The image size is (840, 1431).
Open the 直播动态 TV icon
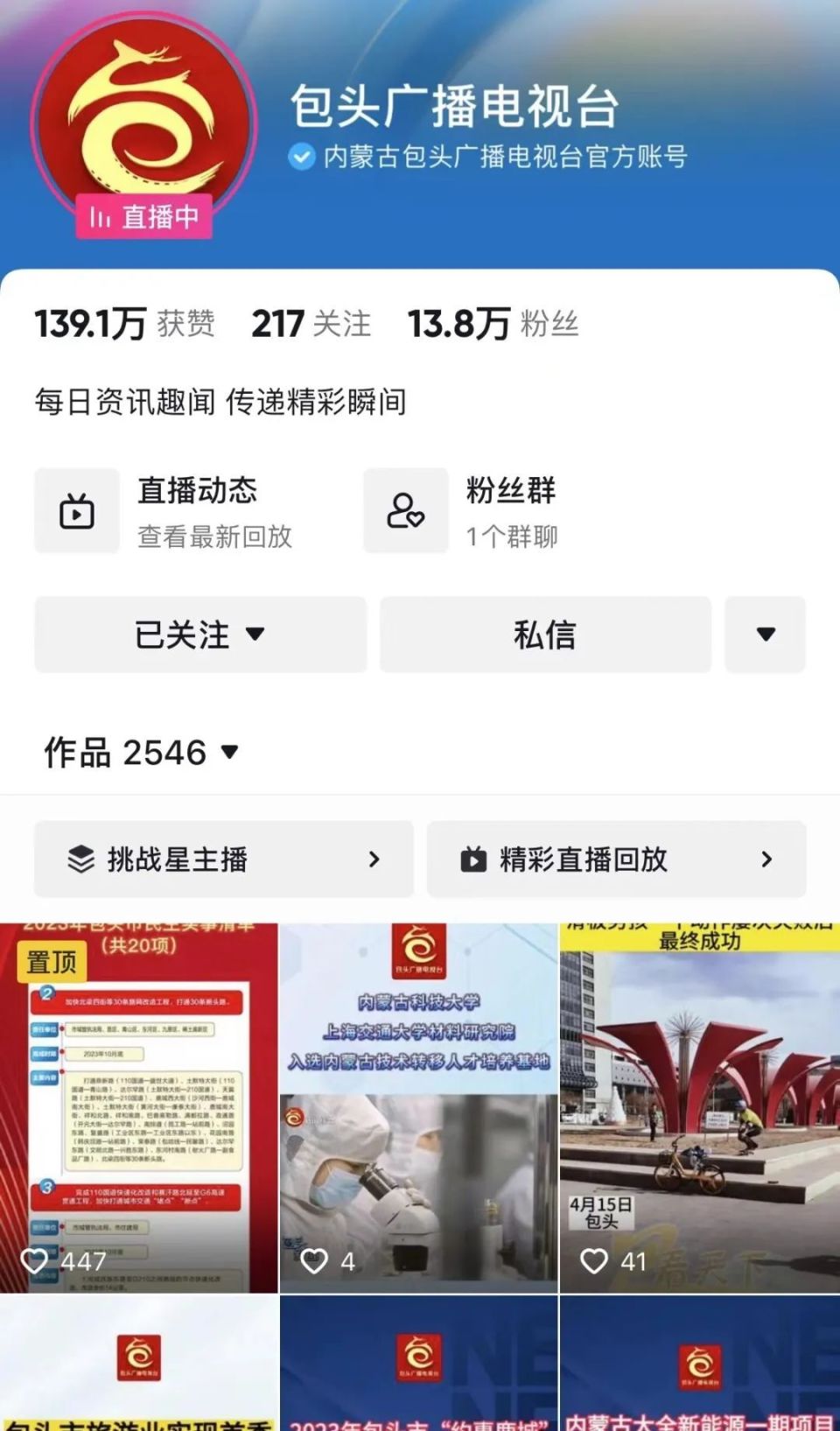tap(77, 511)
